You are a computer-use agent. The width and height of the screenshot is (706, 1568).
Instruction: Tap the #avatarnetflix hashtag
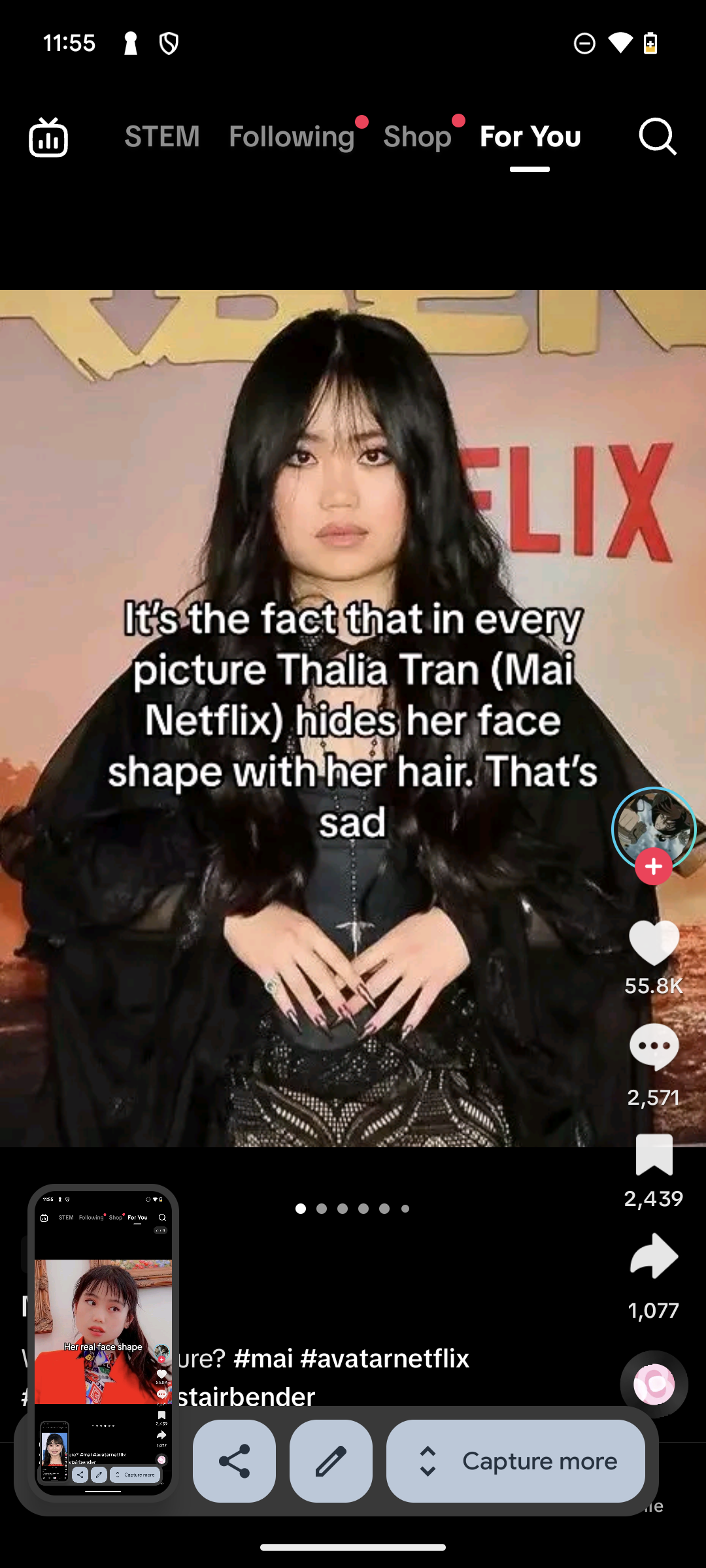pyautogui.click(x=384, y=1358)
